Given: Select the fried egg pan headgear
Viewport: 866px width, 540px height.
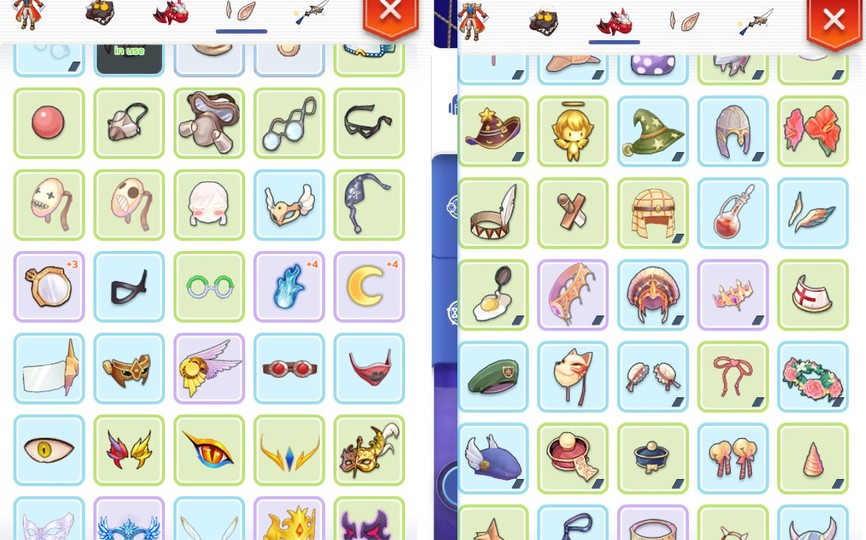Looking at the screenshot, I should point(493,295).
